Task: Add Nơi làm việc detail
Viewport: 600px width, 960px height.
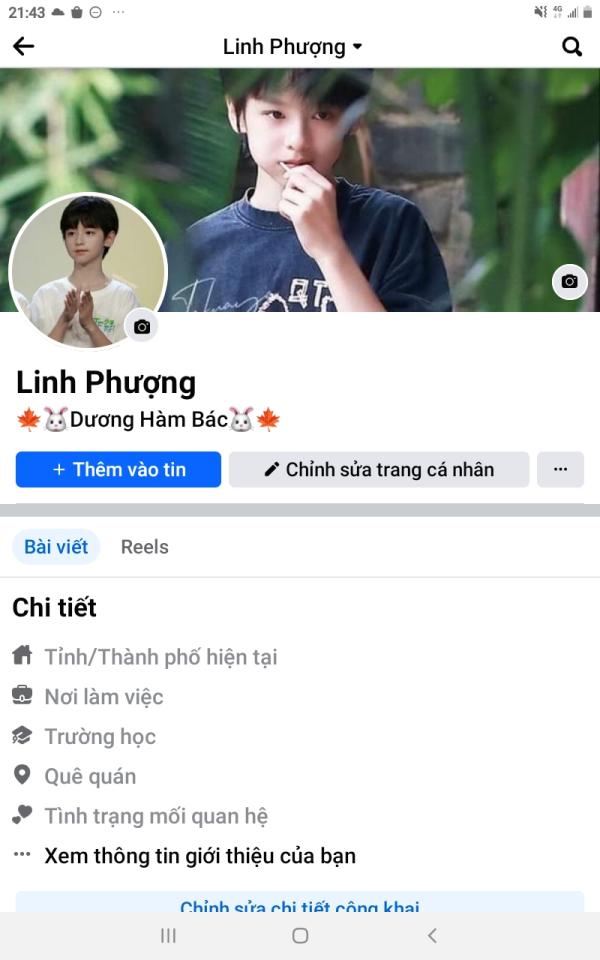Action: [104, 697]
